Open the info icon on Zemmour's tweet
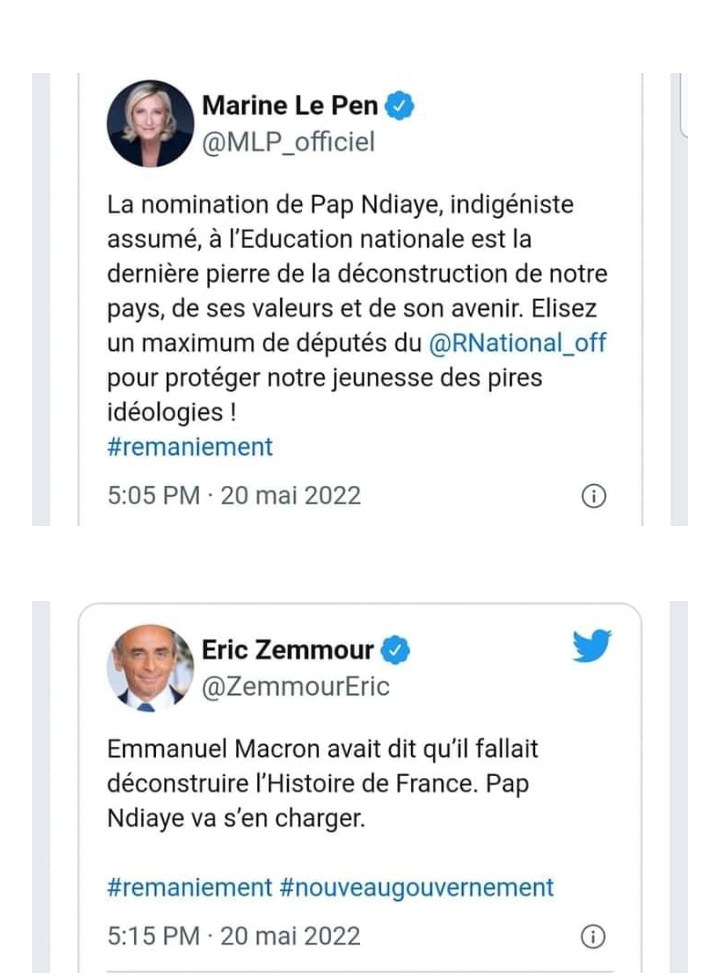720x980 pixels. pos(593,936)
